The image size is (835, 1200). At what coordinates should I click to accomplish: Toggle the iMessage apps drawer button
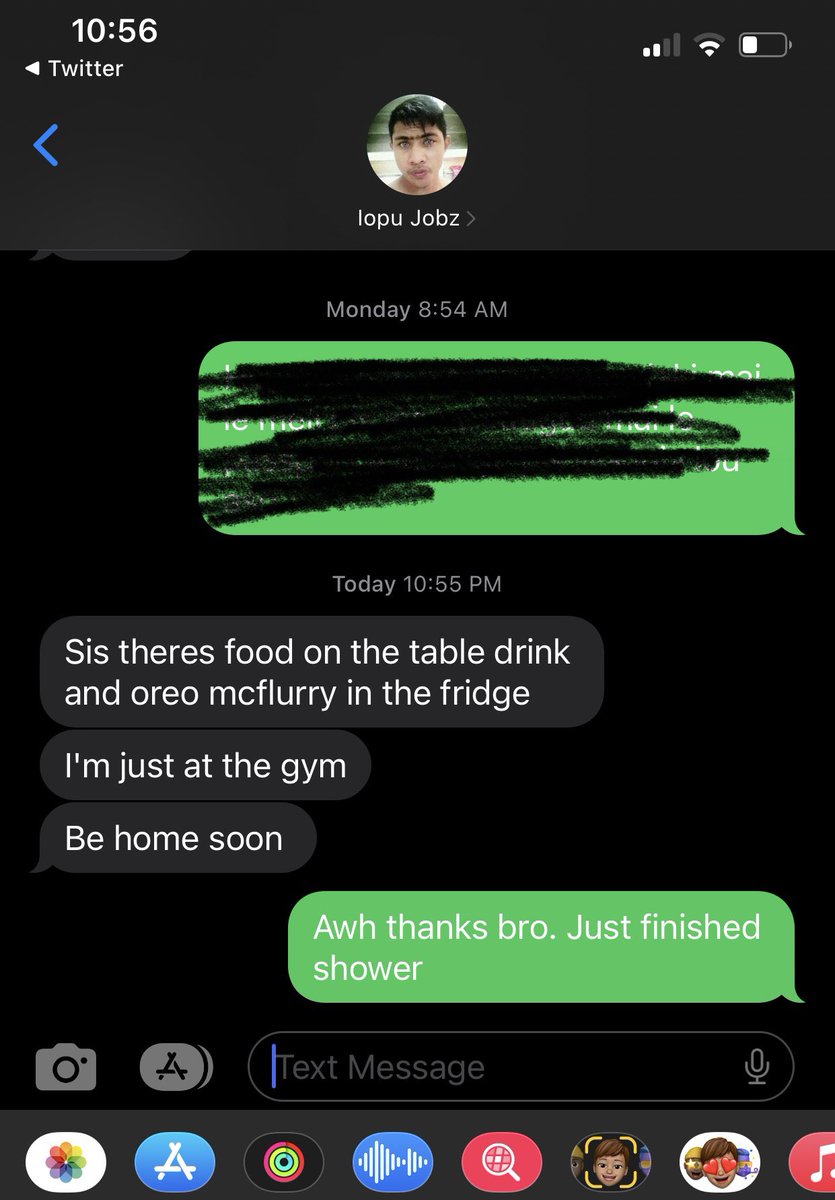click(x=176, y=1067)
